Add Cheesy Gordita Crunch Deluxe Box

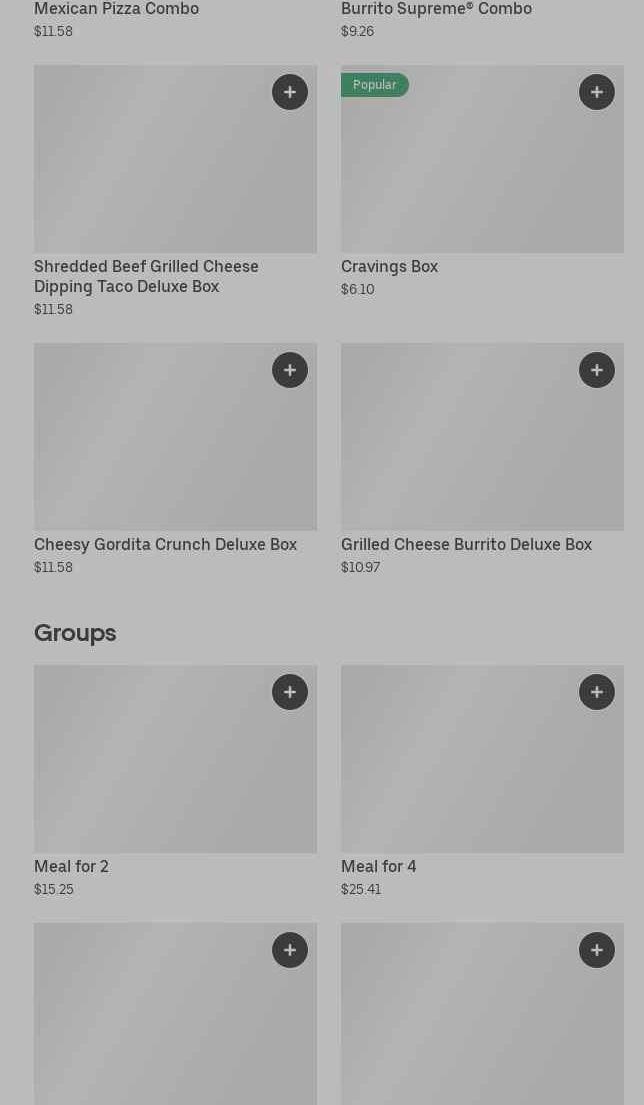(x=290, y=370)
